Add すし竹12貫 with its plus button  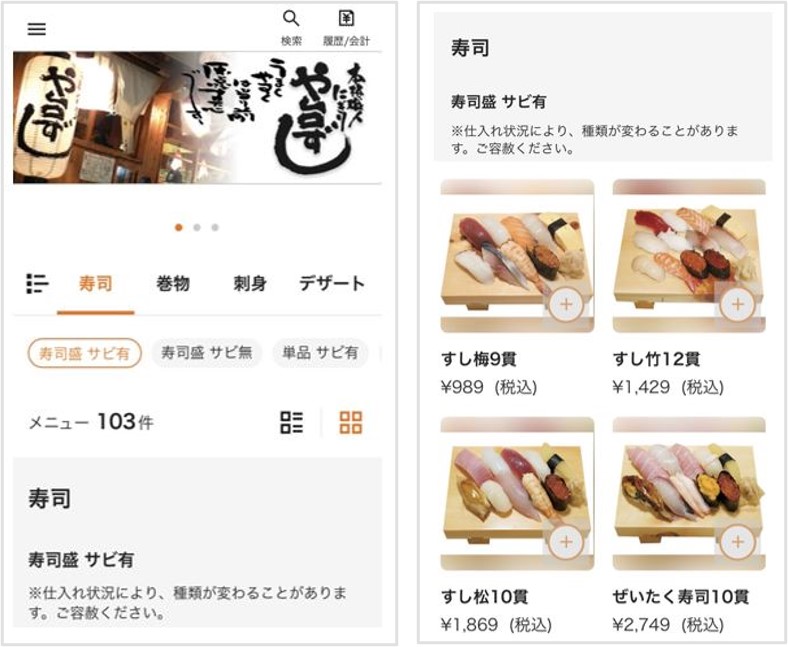[x=737, y=304]
